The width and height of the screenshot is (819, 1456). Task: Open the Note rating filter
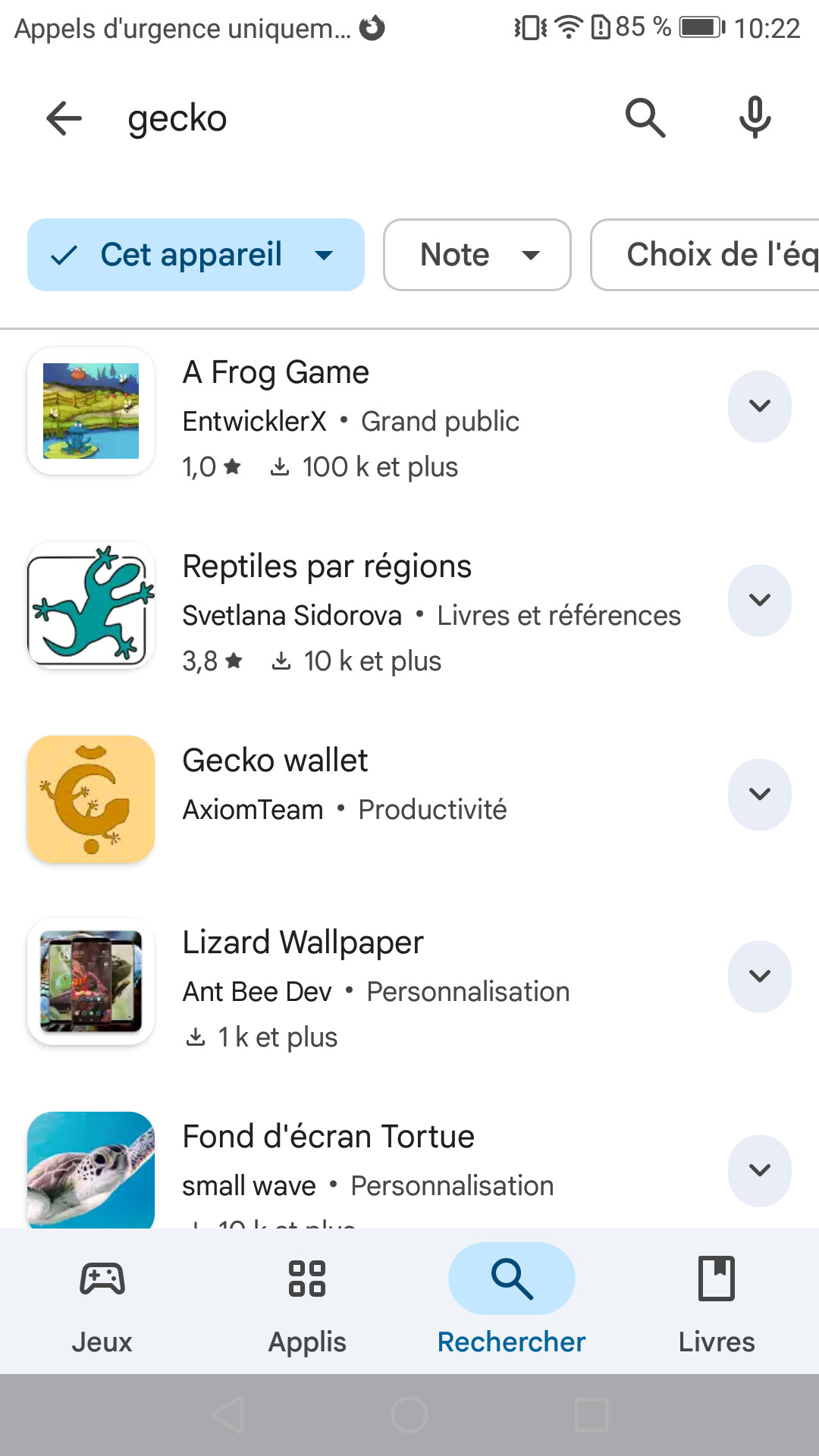point(477,255)
